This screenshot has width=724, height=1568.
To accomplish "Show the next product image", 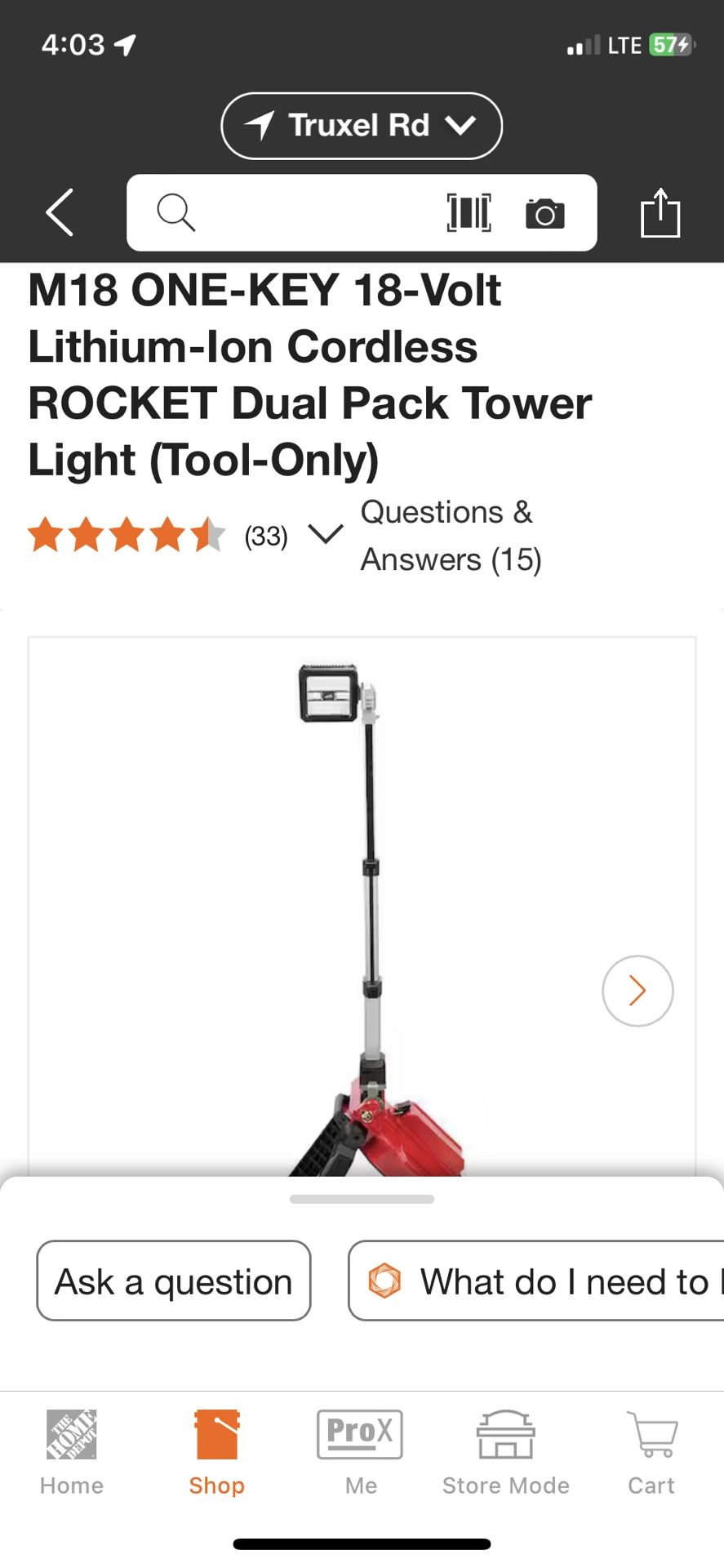I will [x=637, y=991].
